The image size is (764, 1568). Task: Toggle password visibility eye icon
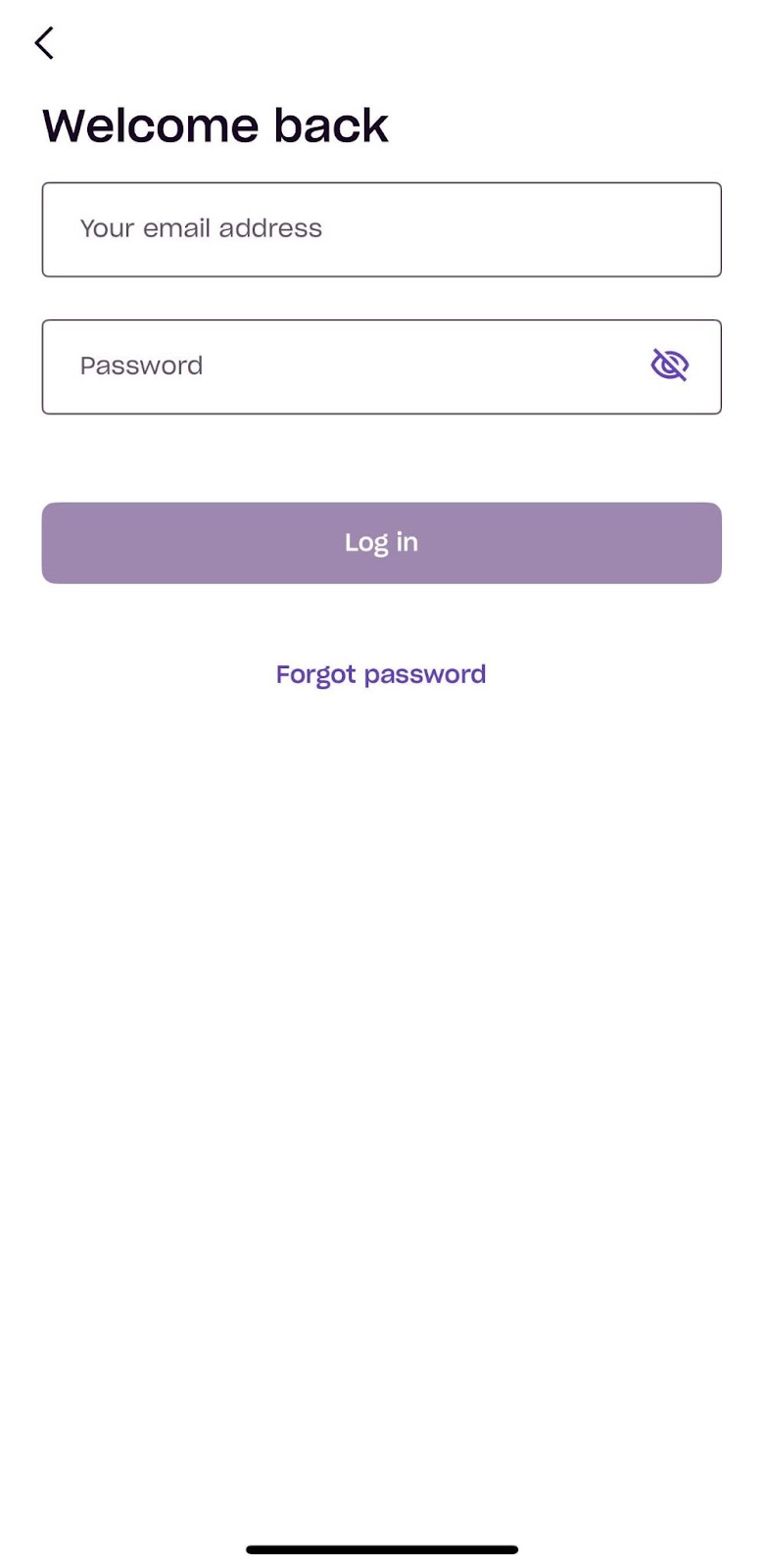pyautogui.click(x=670, y=366)
